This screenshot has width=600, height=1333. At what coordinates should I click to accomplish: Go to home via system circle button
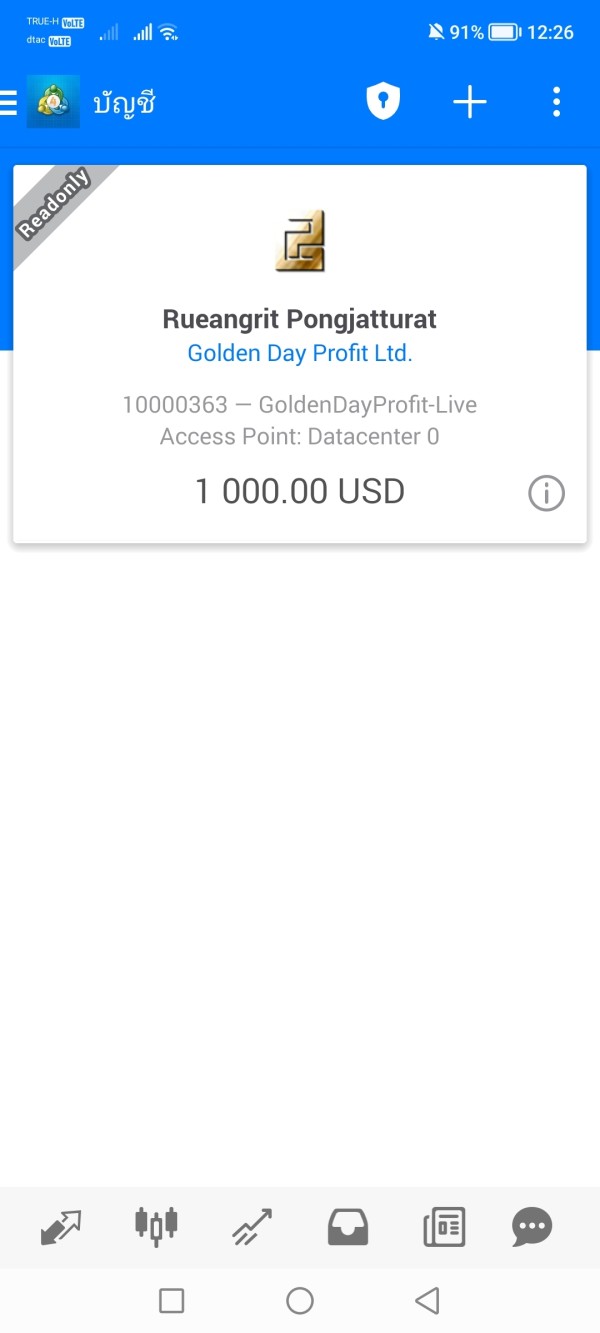300,1300
